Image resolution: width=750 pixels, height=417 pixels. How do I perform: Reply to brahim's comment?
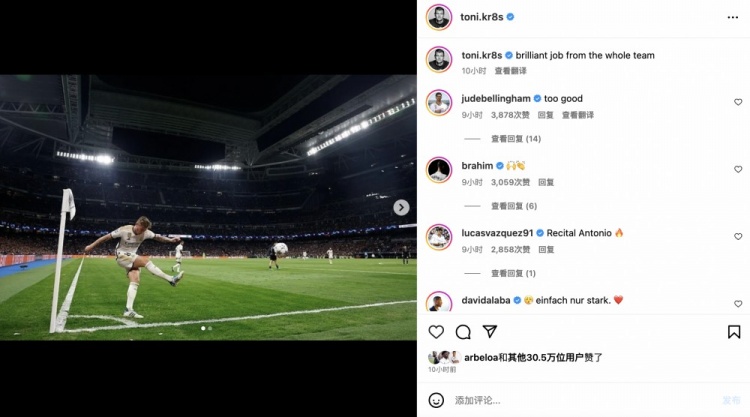546,182
